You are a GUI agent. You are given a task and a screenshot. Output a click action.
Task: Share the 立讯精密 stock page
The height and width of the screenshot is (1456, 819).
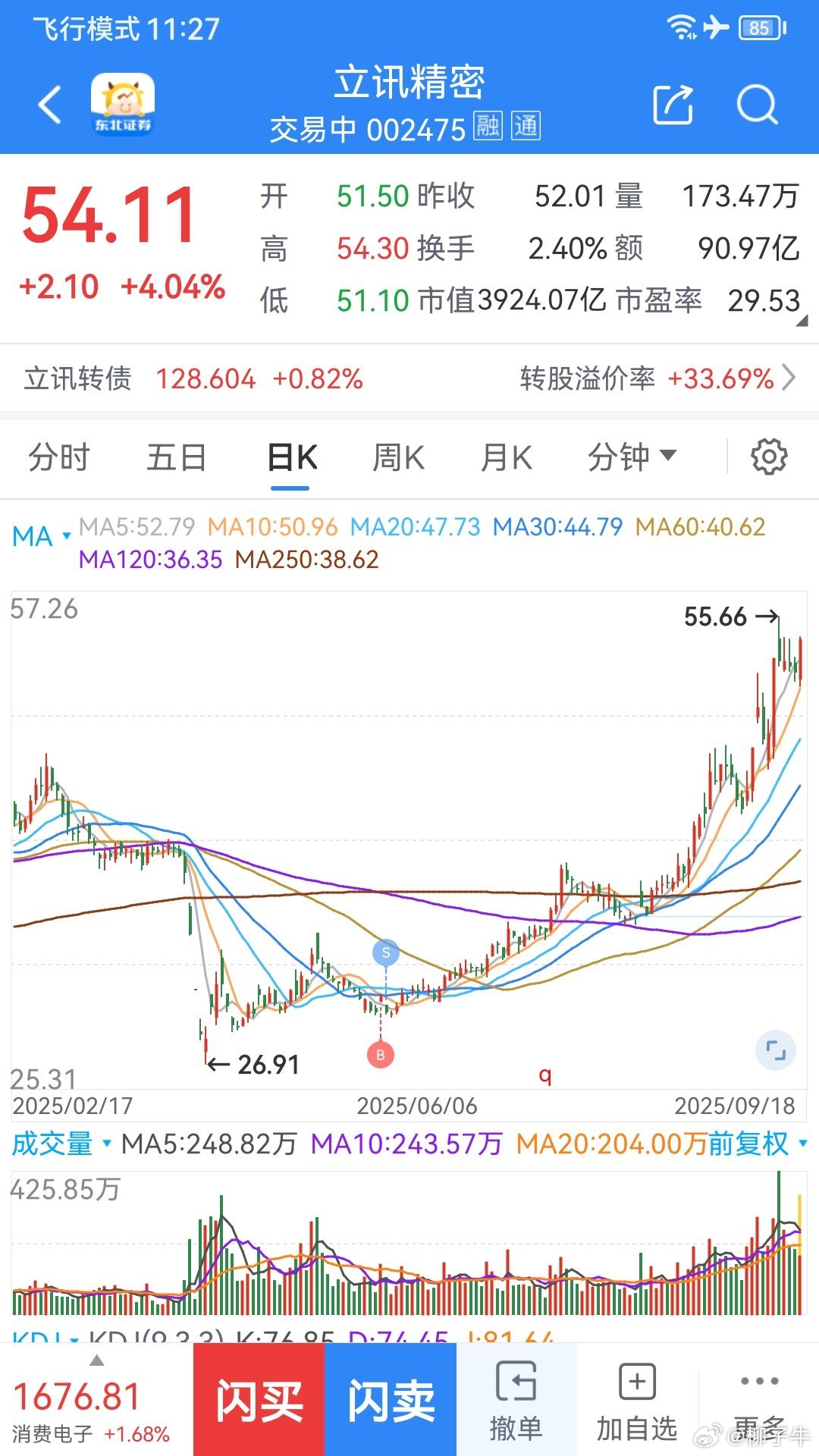point(673,105)
